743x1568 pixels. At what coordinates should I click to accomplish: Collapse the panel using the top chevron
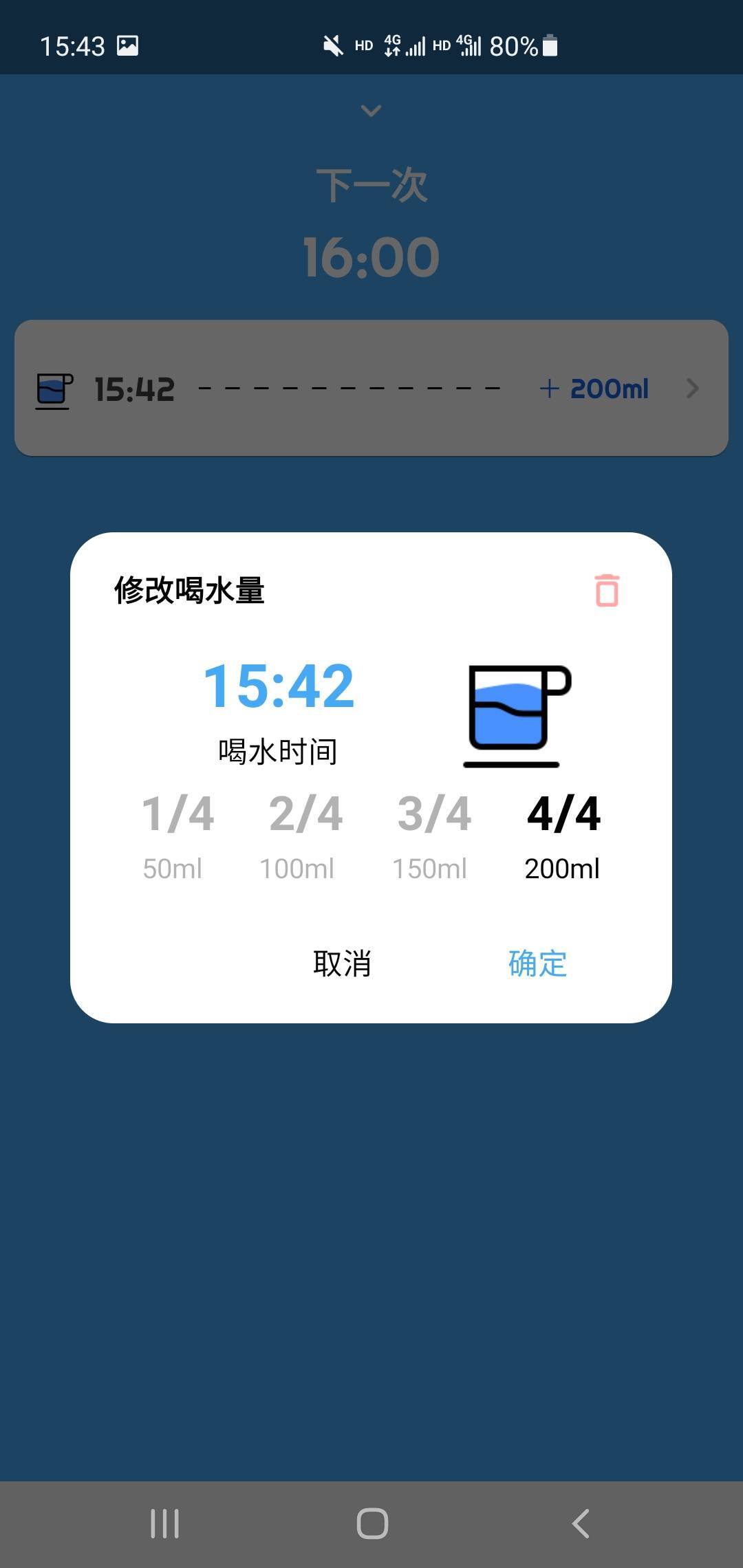tap(371, 110)
